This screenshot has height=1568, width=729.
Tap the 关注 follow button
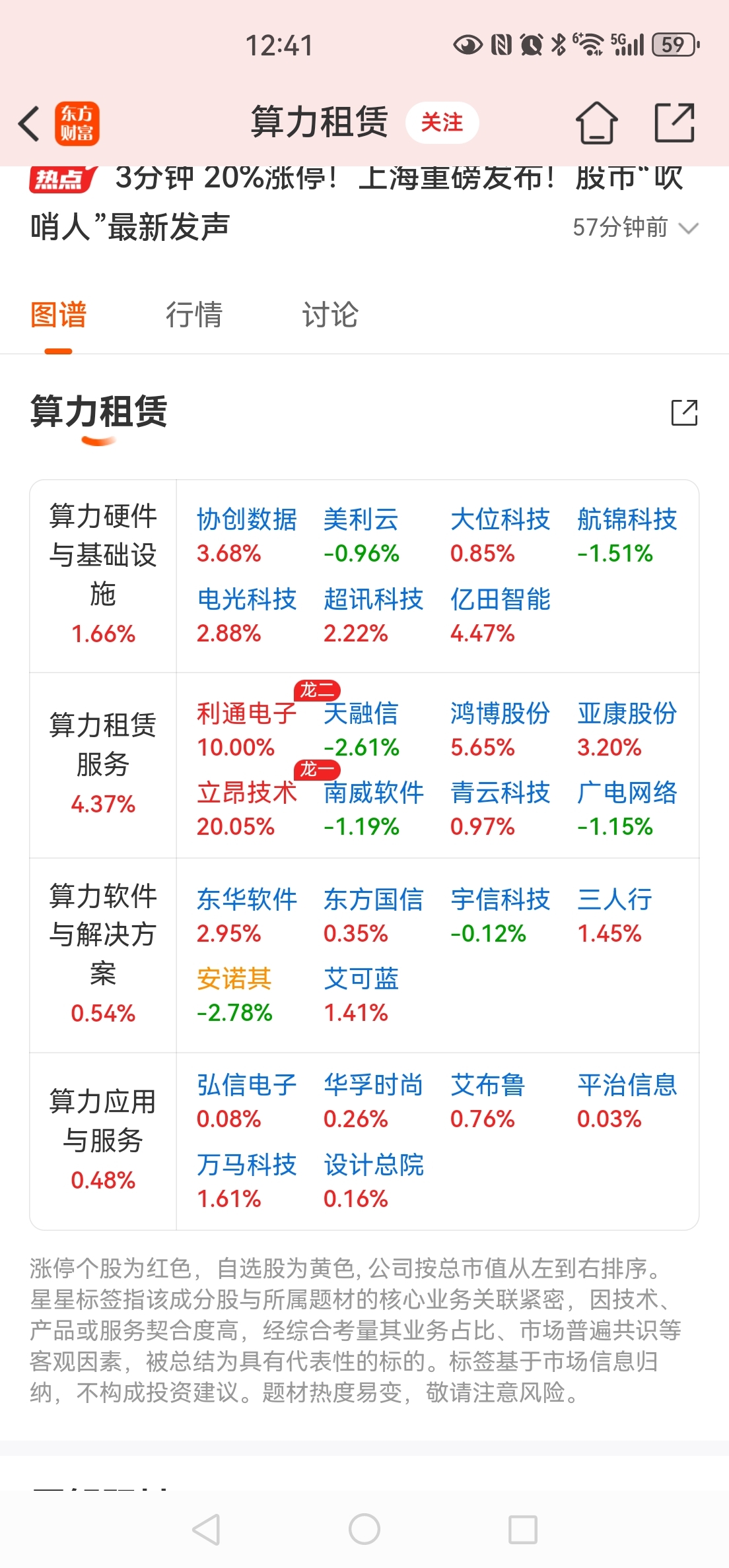442,123
